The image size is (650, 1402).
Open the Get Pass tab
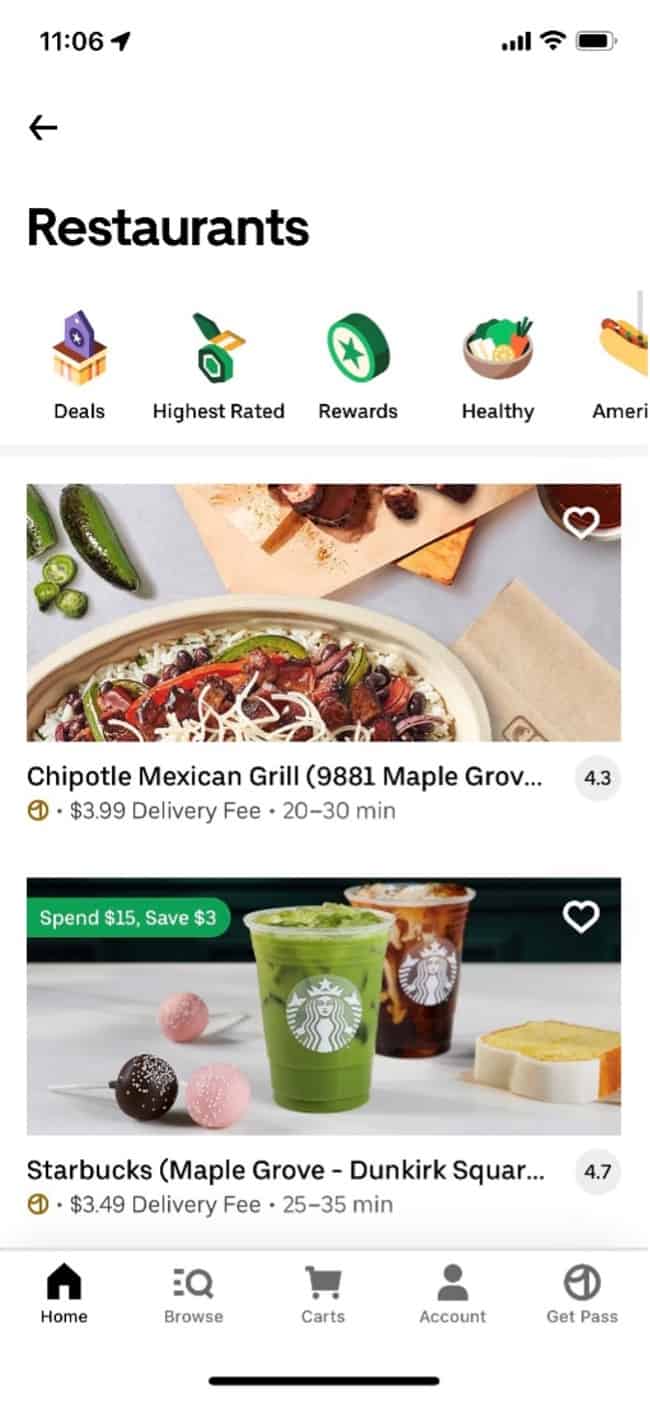[x=582, y=1294]
